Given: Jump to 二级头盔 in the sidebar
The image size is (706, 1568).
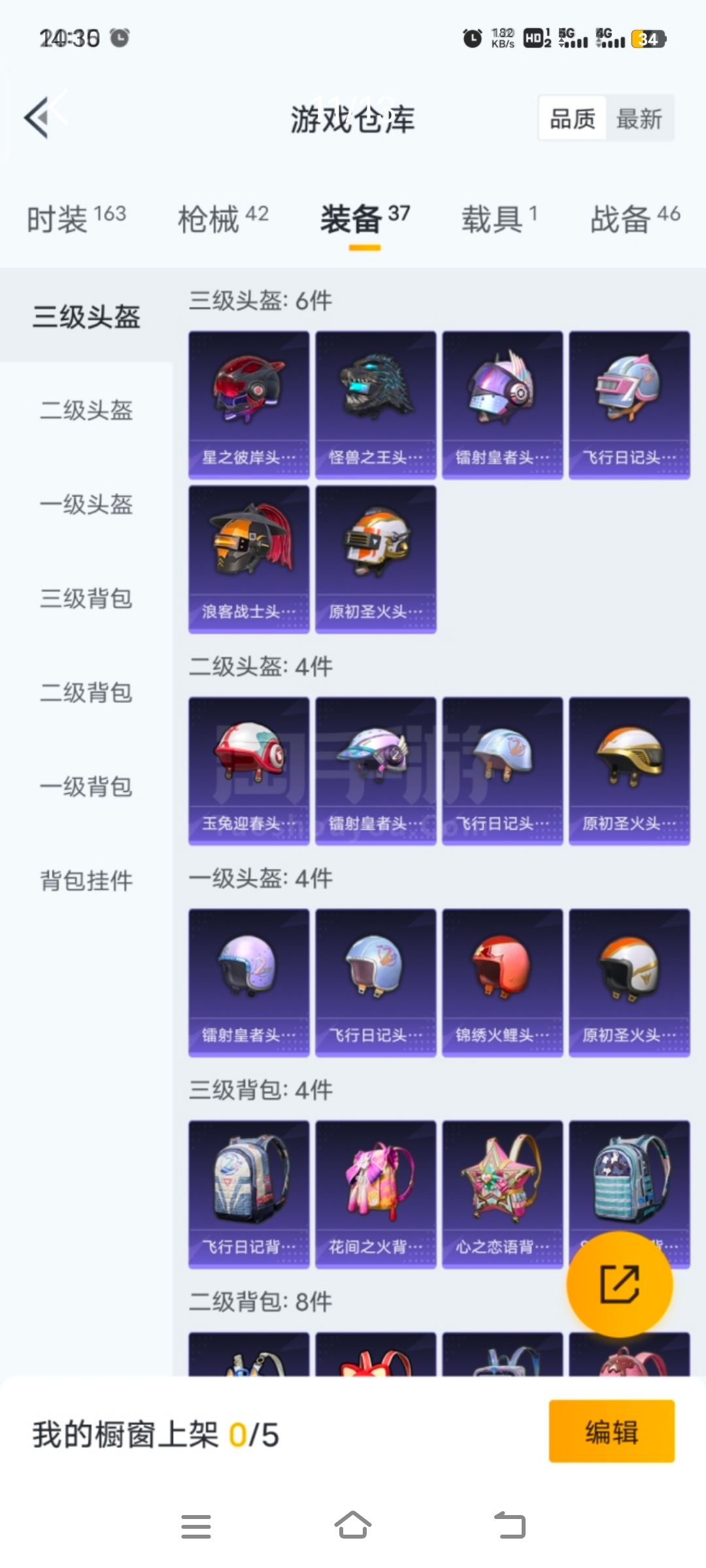Looking at the screenshot, I should (x=86, y=411).
